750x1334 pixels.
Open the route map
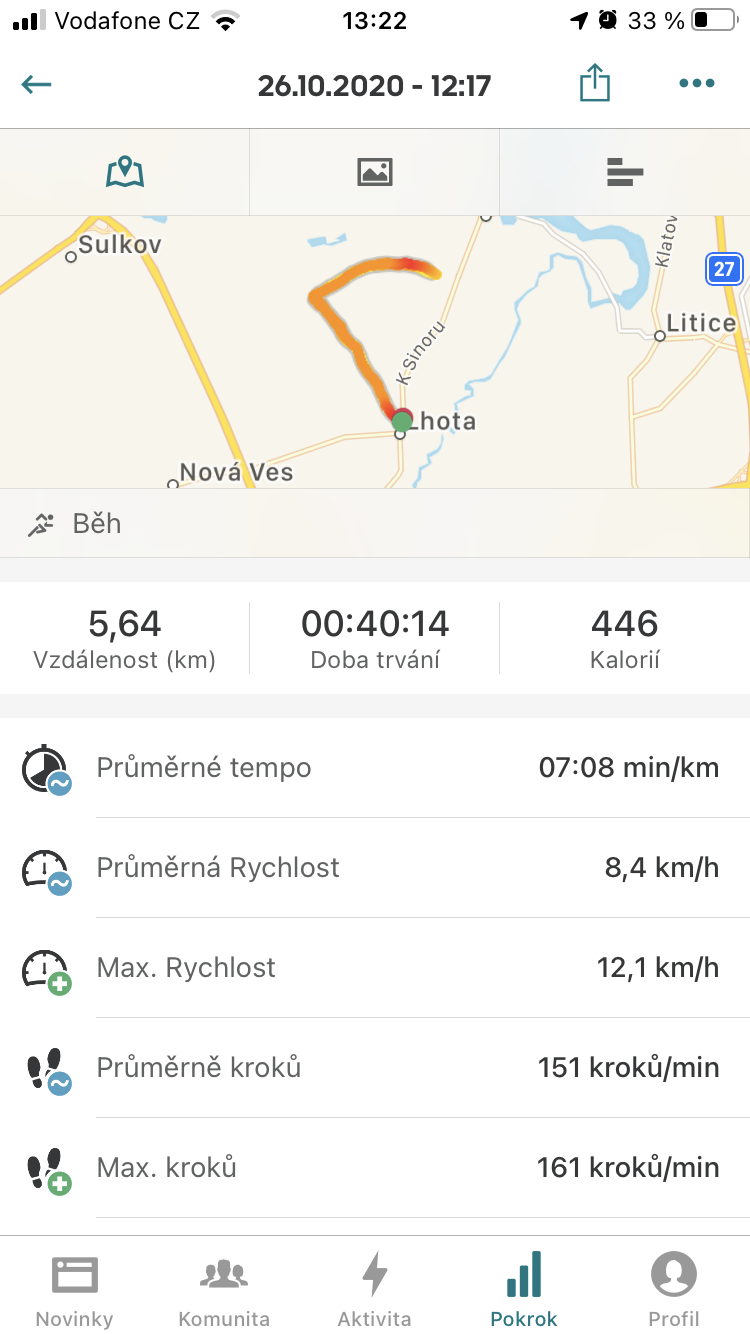[375, 352]
